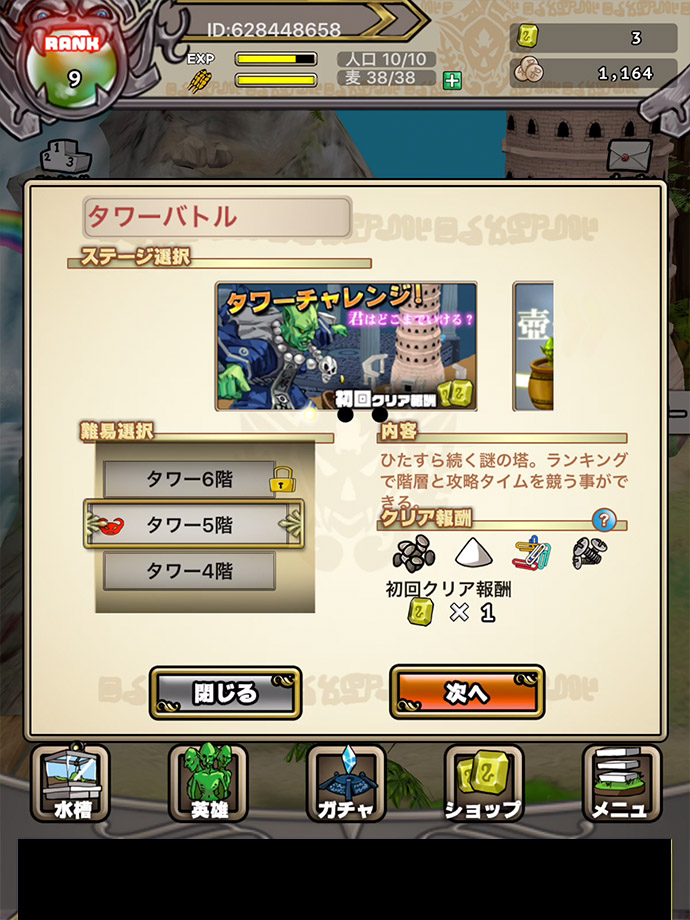Open the ガチャ tab
The width and height of the screenshot is (690, 920).
[345, 784]
